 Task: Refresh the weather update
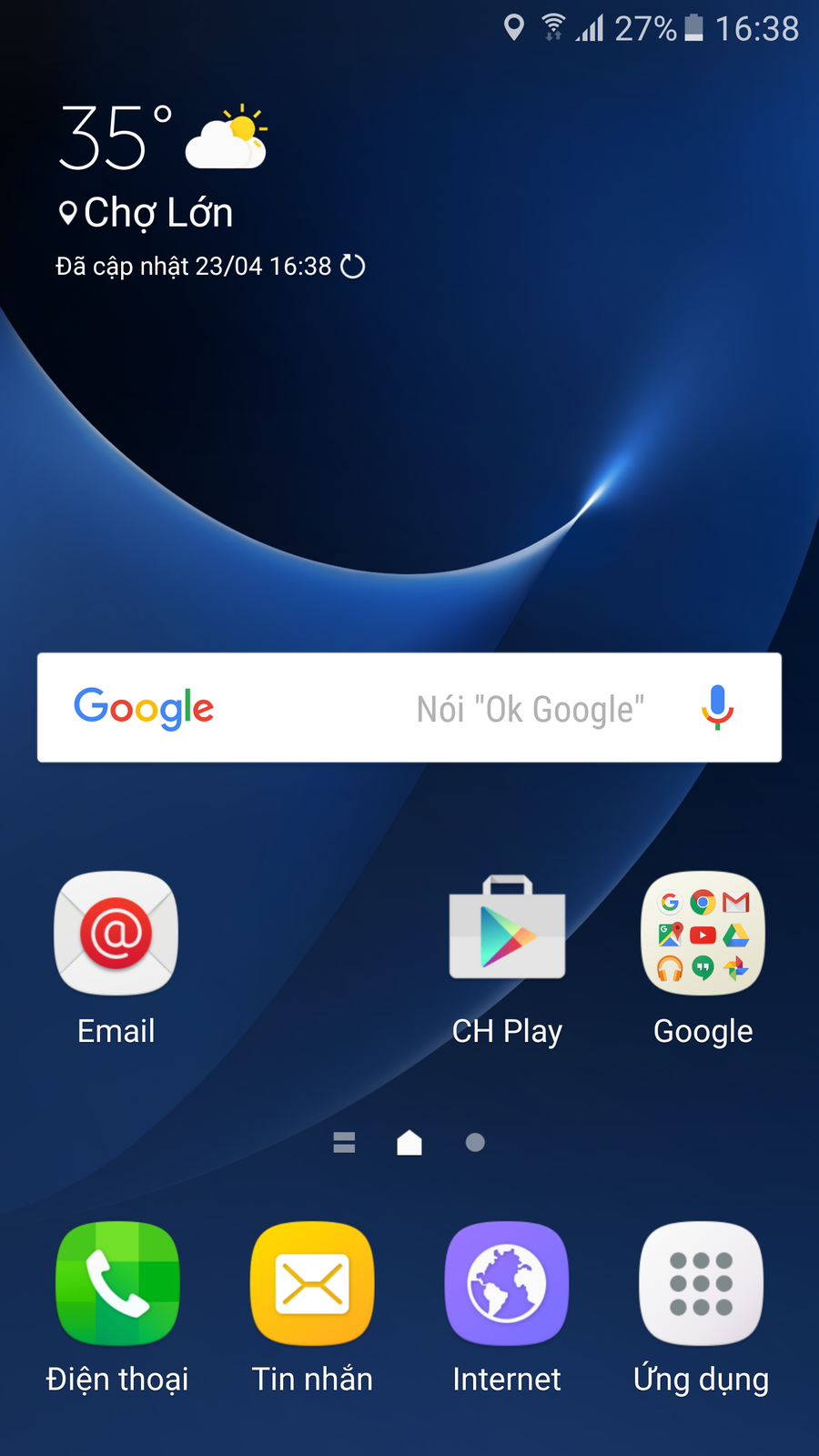click(352, 267)
